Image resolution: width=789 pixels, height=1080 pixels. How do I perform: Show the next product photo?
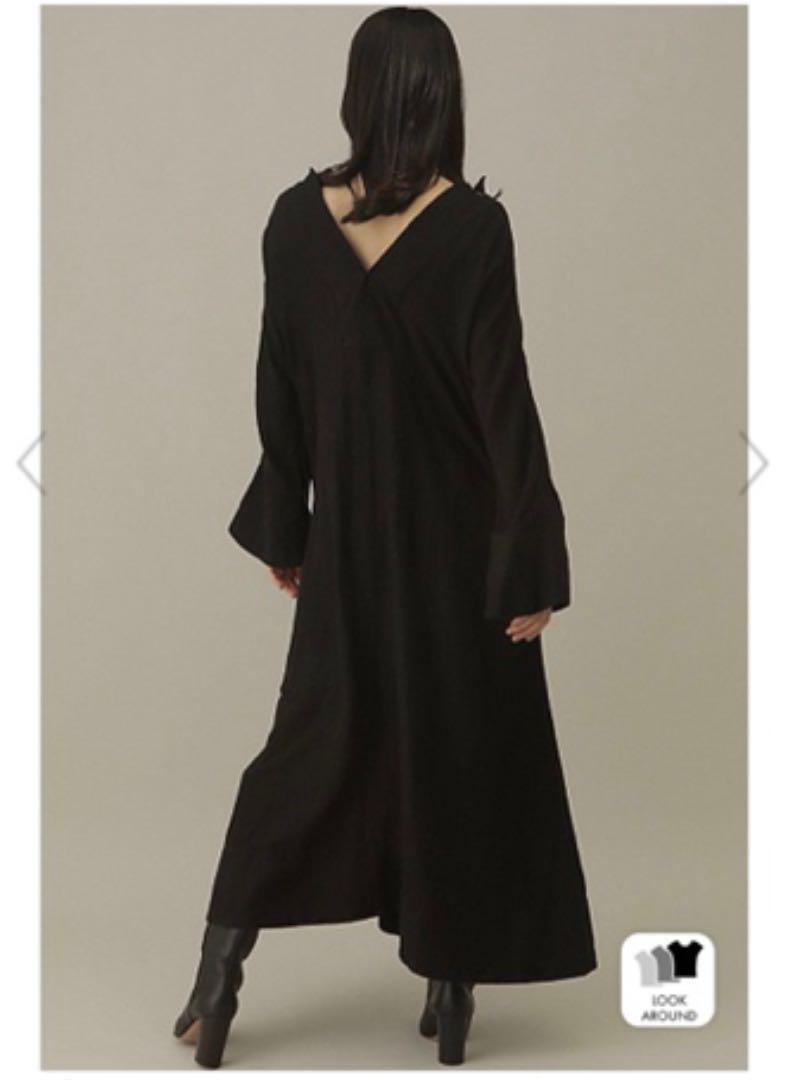click(754, 462)
